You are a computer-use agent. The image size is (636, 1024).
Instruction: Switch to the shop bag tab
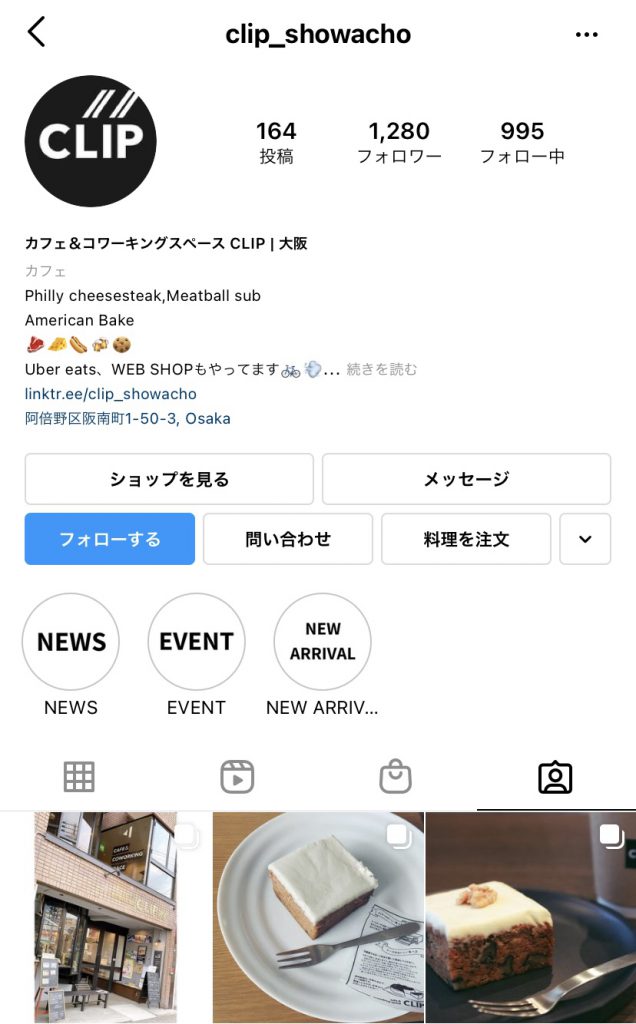tap(396, 777)
